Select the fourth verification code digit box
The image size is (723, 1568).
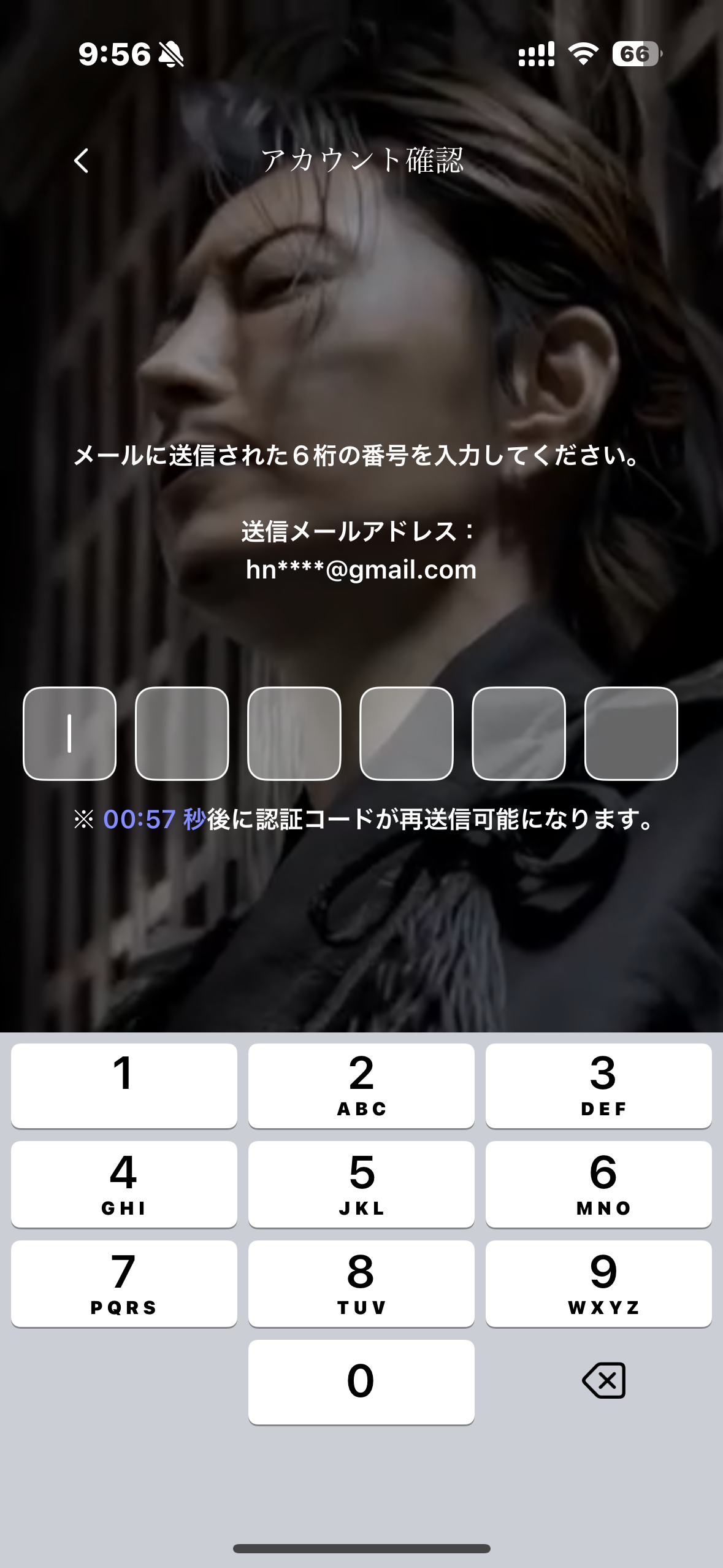pos(407,733)
